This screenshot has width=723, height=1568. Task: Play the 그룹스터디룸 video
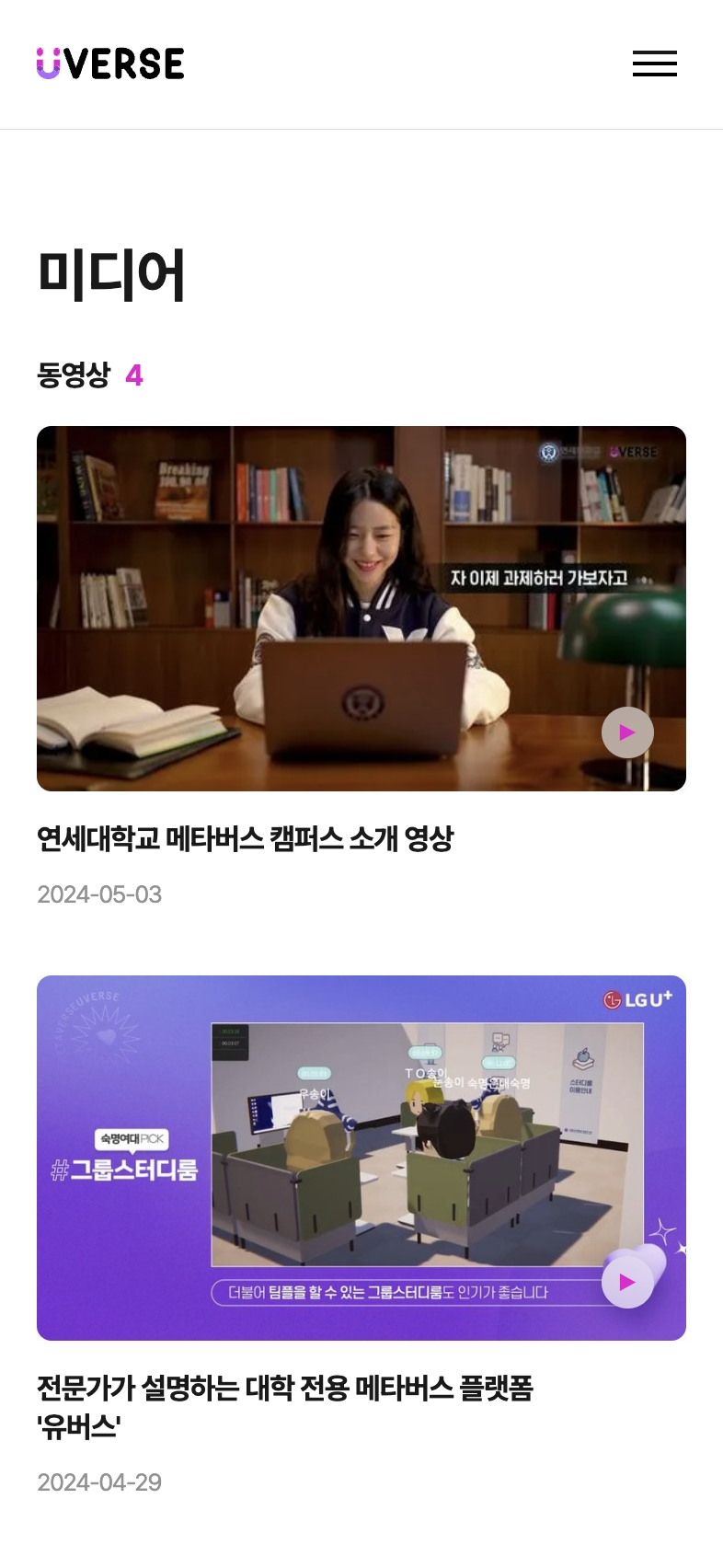(x=627, y=1282)
